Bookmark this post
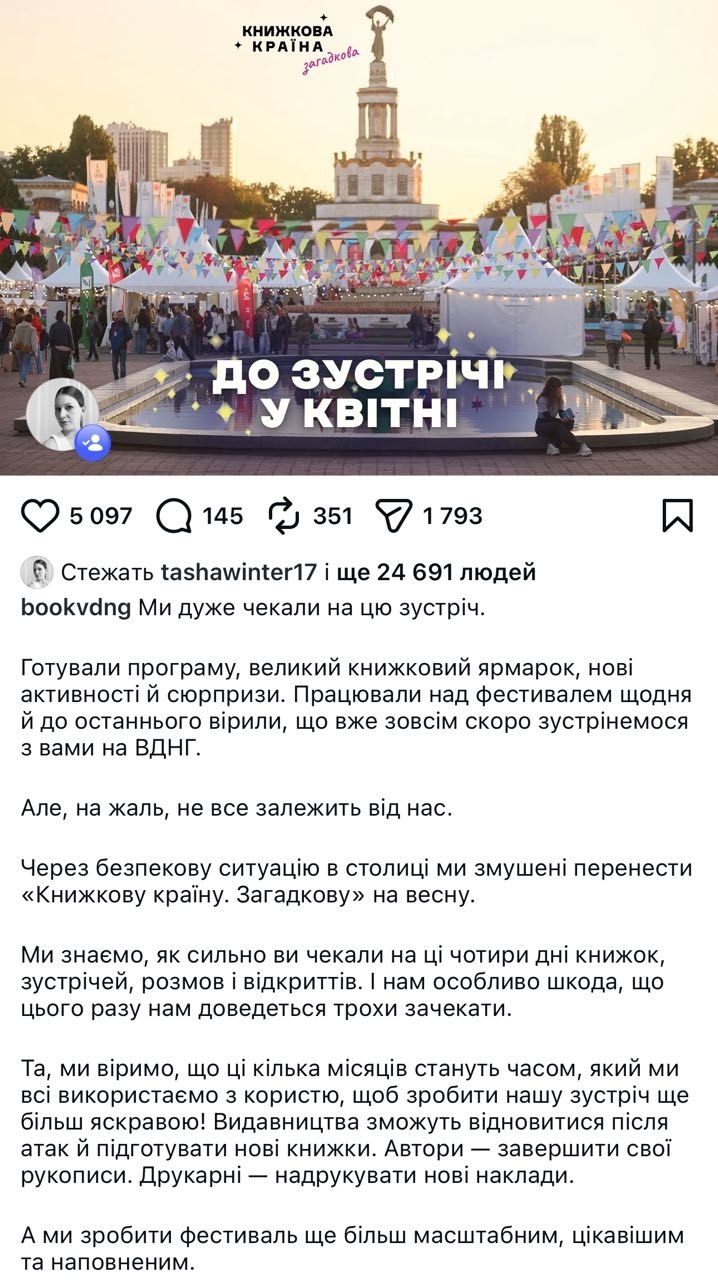This screenshot has height=1280, width=718. point(677,516)
